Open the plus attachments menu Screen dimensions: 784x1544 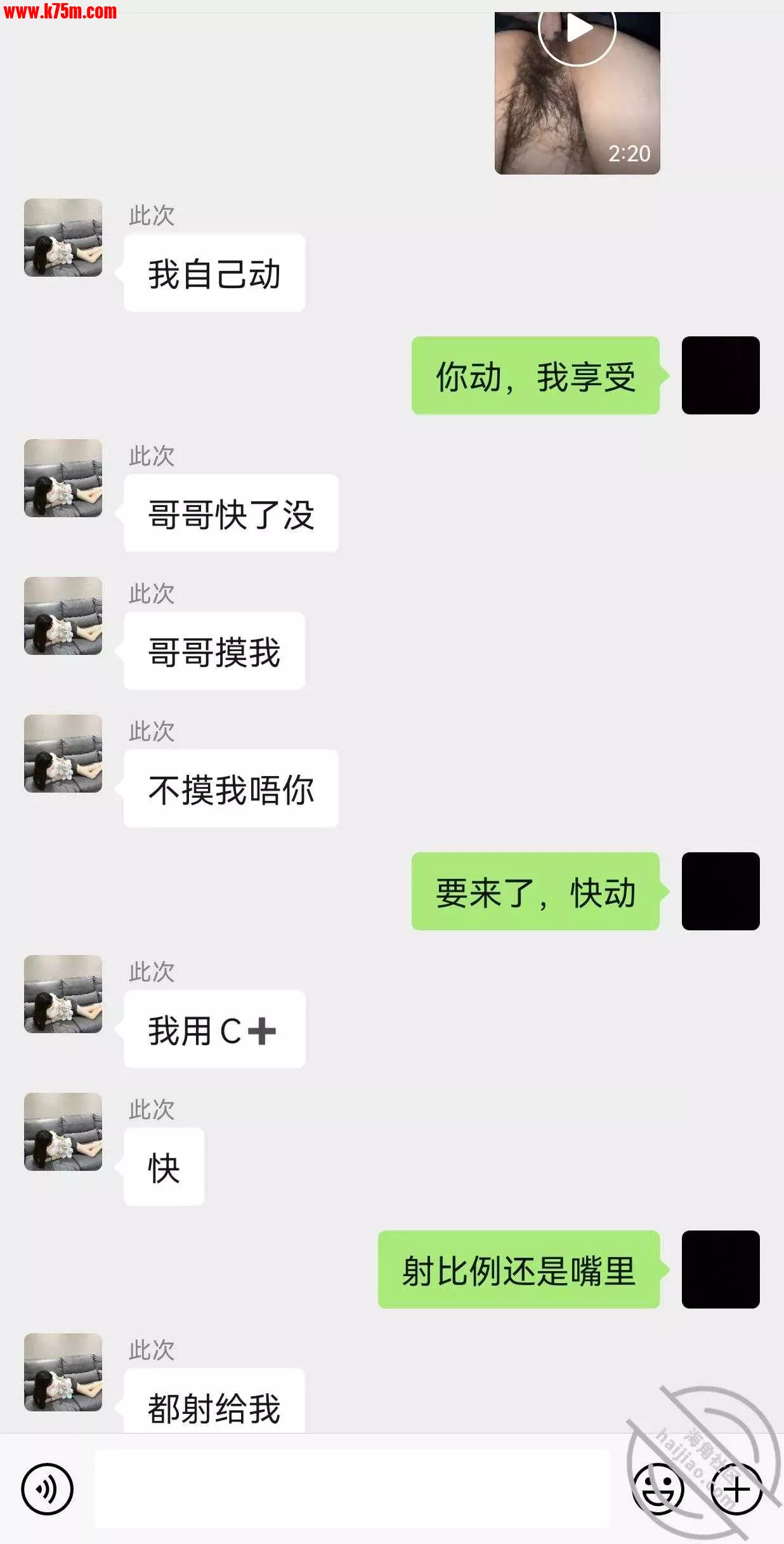click(x=736, y=1489)
